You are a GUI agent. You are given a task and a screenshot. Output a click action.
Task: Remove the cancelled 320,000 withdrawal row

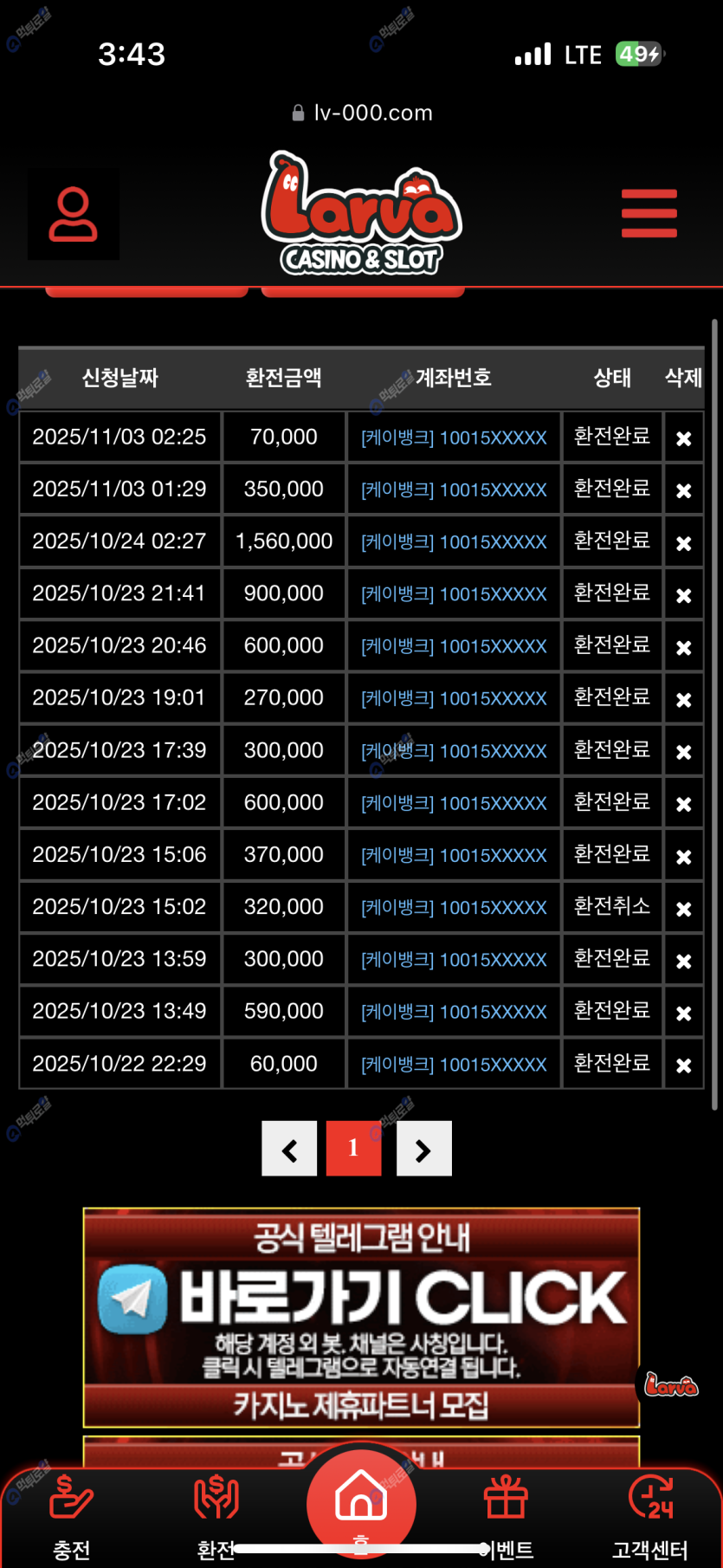683,909
